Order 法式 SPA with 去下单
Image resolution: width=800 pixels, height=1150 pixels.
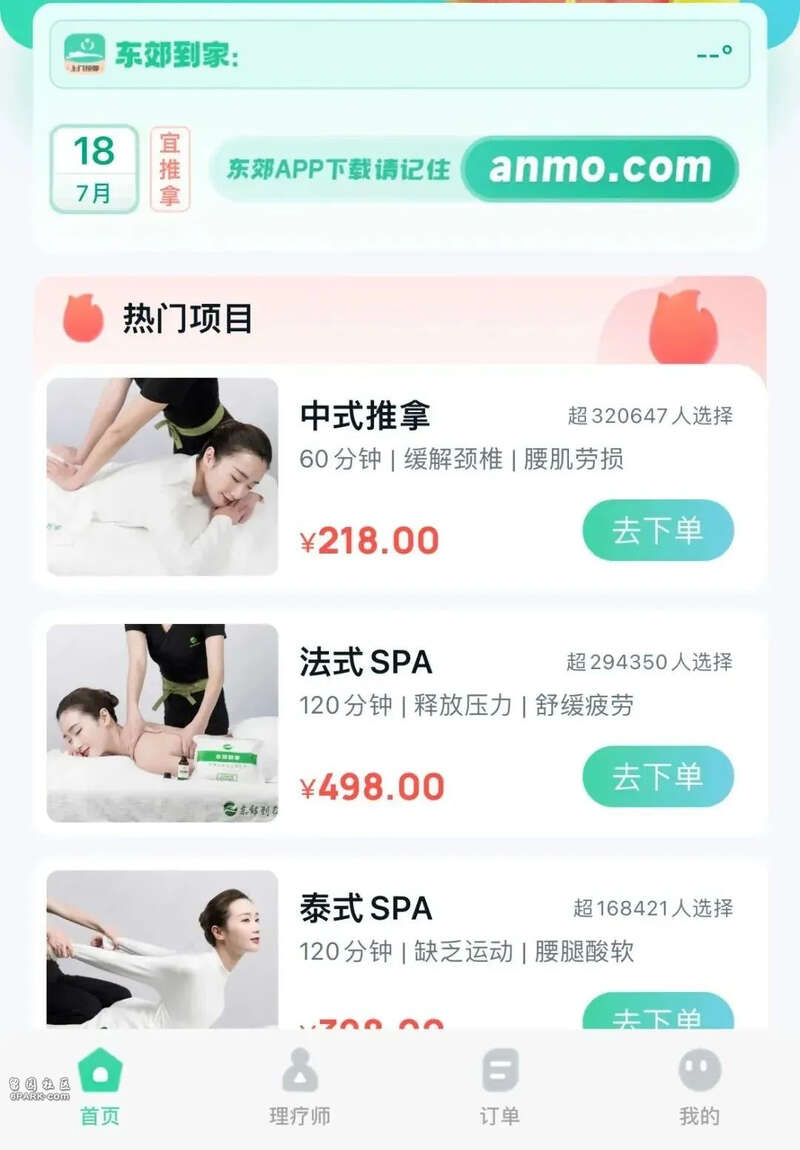tap(658, 776)
